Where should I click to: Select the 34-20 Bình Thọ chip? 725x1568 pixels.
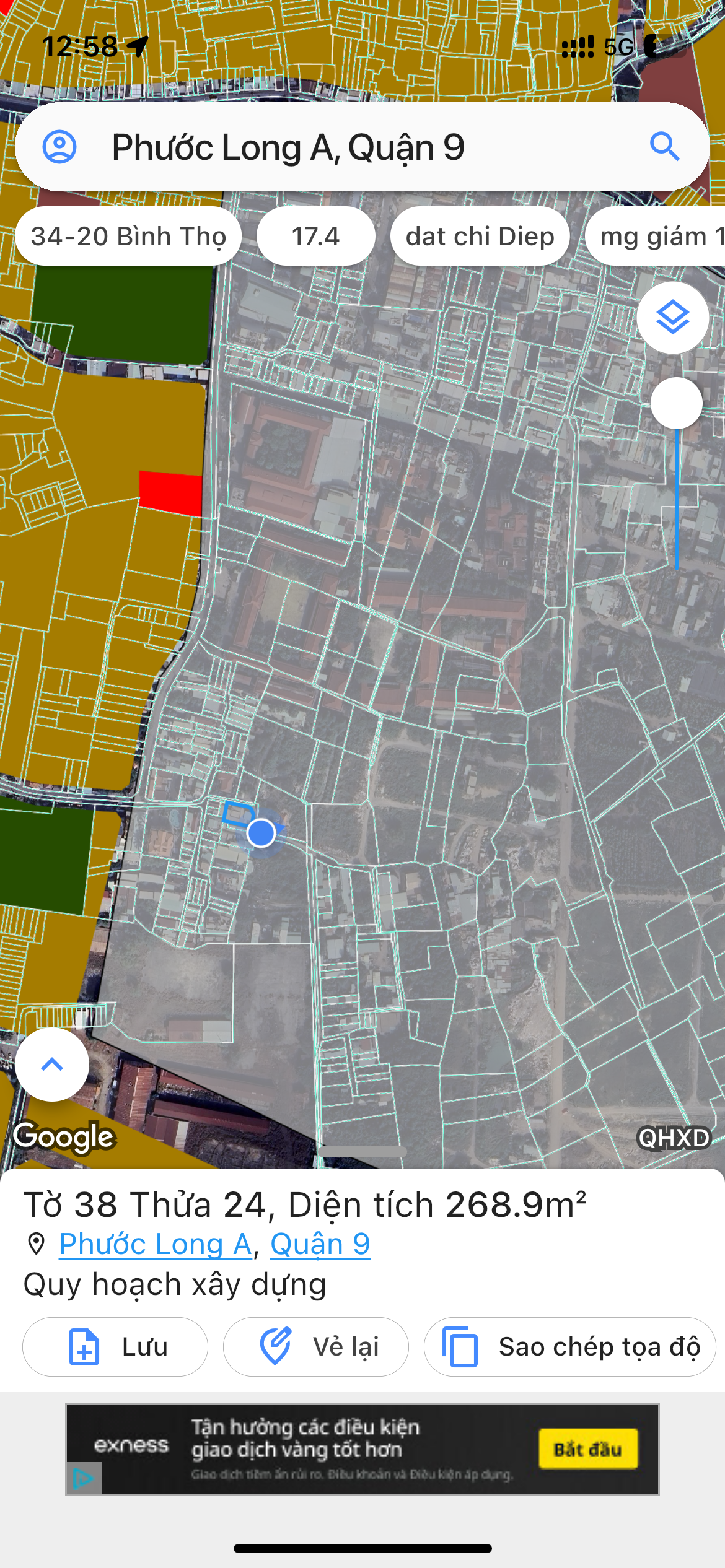(128, 237)
